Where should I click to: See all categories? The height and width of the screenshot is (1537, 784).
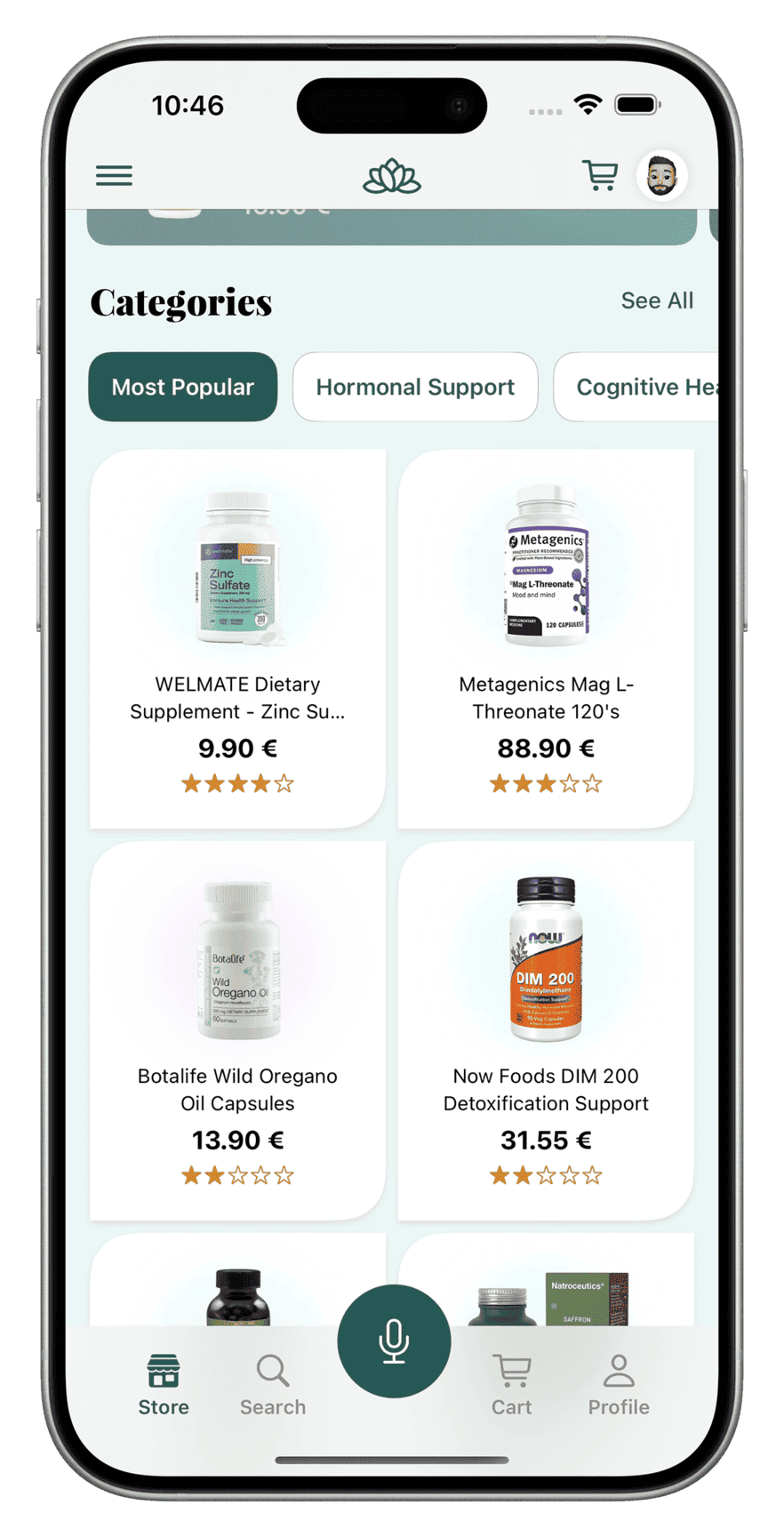656,300
